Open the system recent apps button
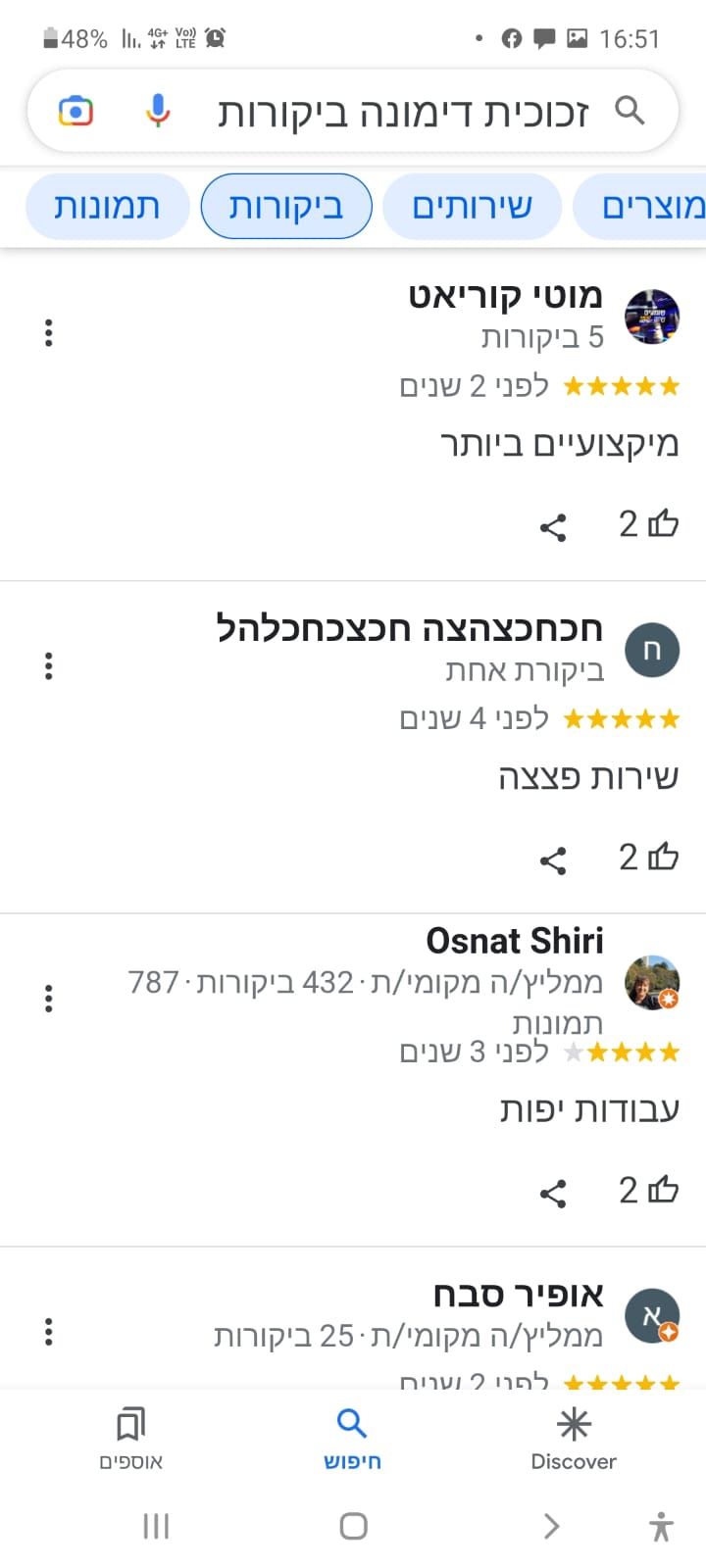 (x=156, y=1526)
